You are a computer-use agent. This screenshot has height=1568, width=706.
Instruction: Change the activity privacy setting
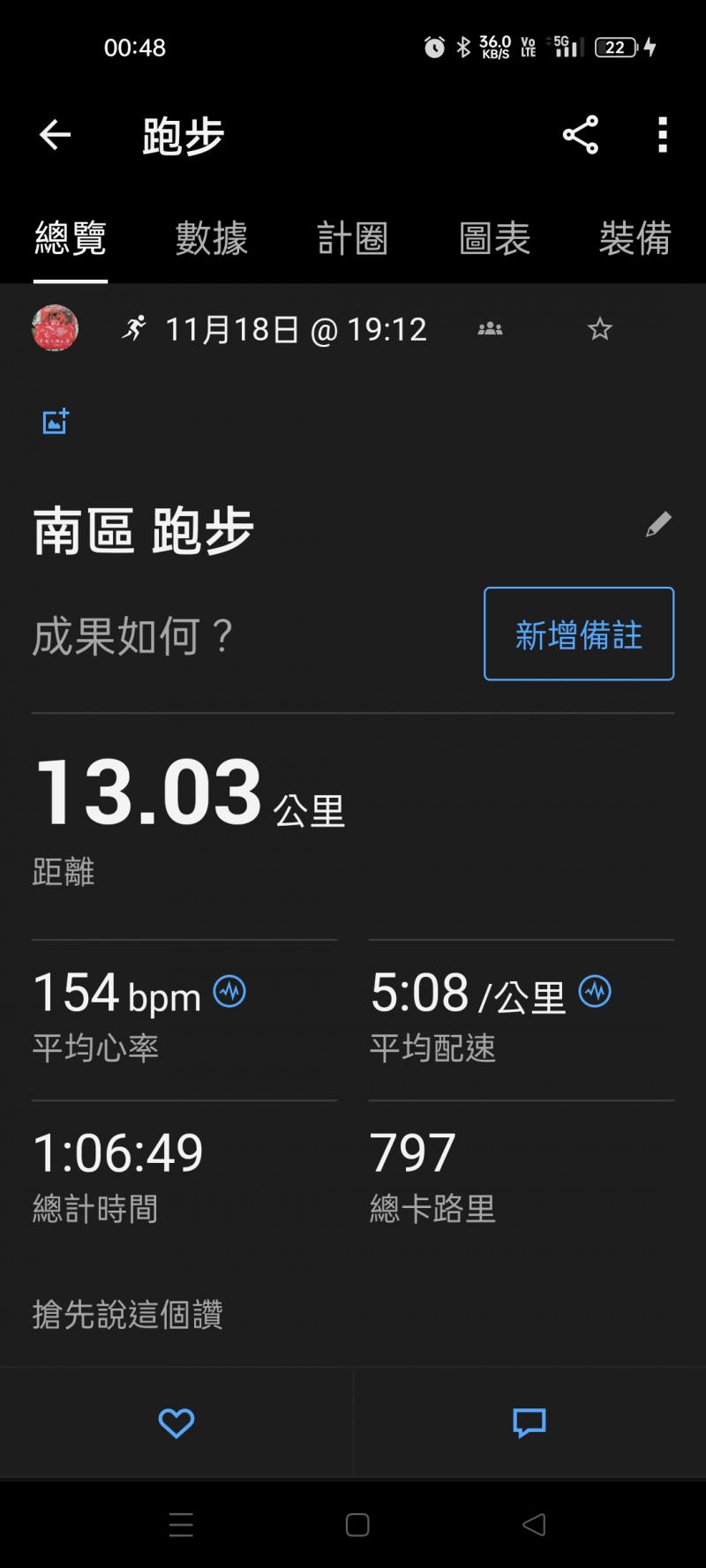490,329
